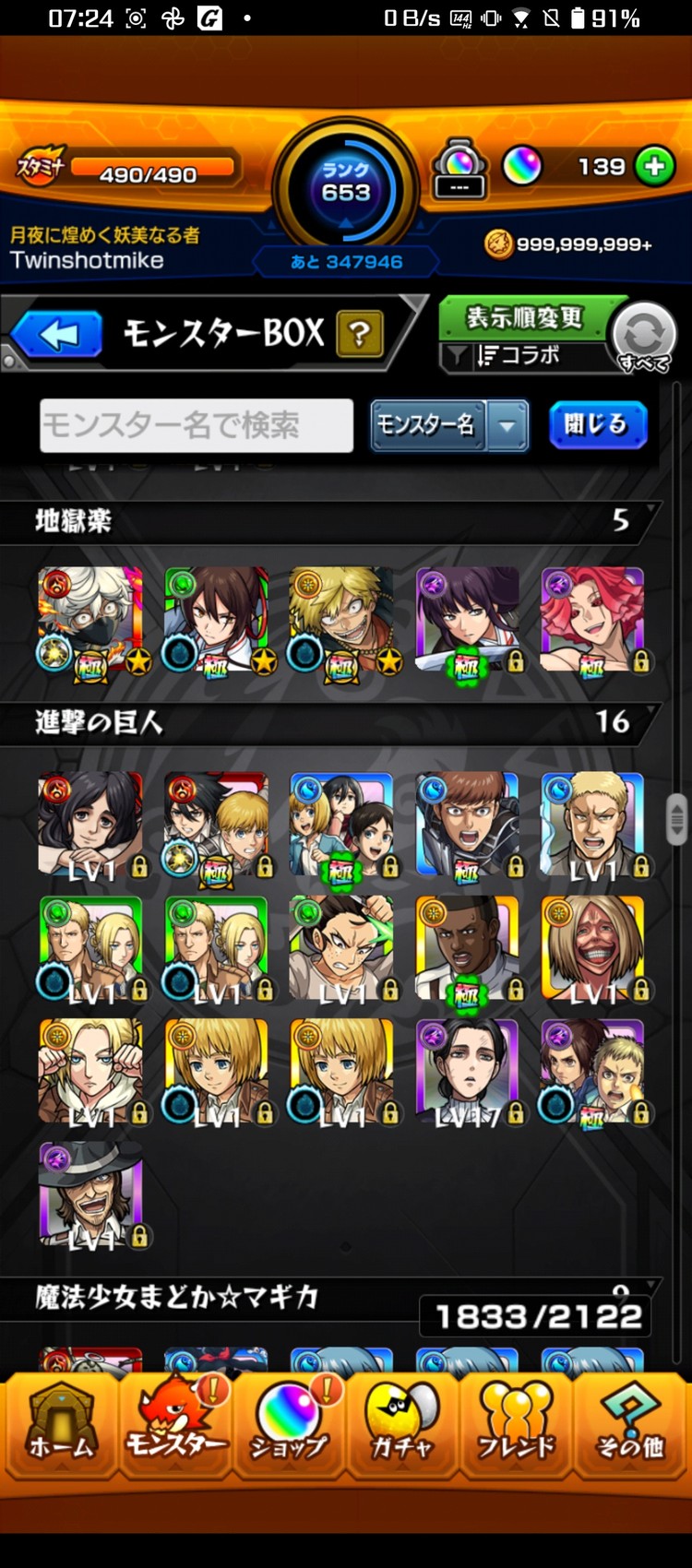Open the ホーム tab
Image resolution: width=692 pixels, height=1568 pixels.
click(x=61, y=1425)
